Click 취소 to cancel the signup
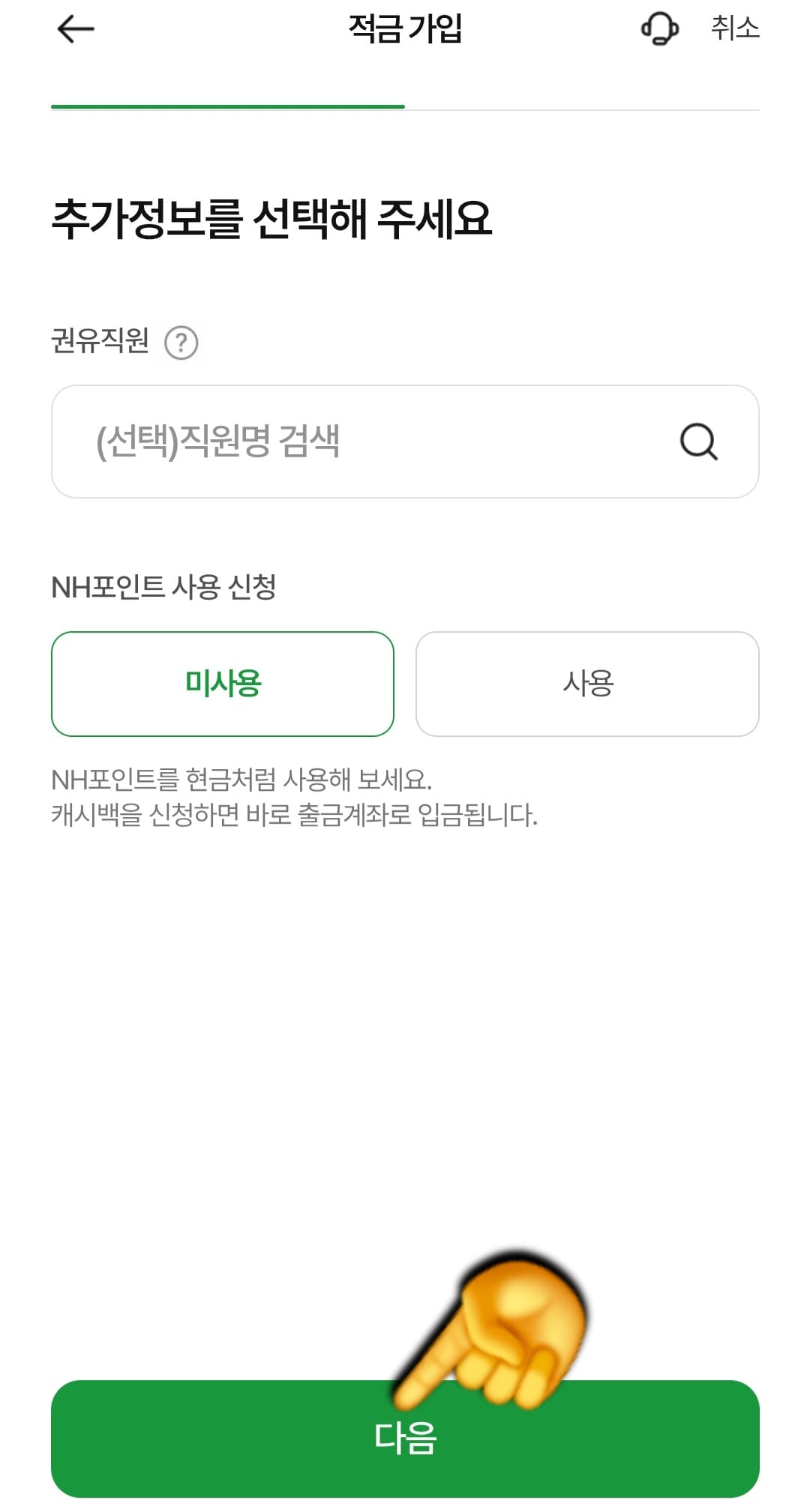The image size is (810, 1512). [x=733, y=30]
